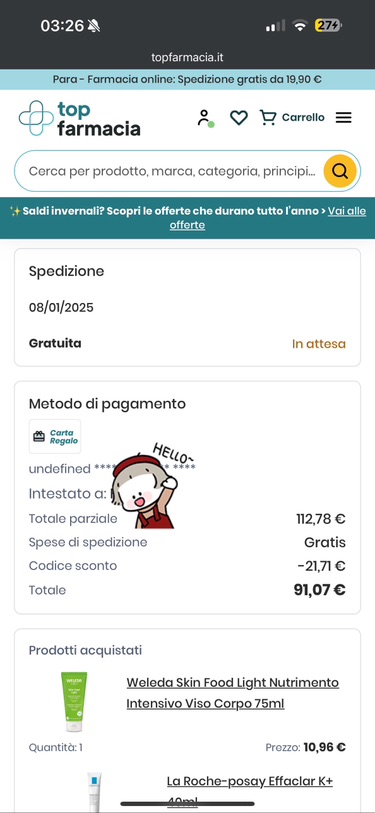Tap the product search field
Image resolution: width=375 pixels, height=813 pixels.
click(x=171, y=171)
